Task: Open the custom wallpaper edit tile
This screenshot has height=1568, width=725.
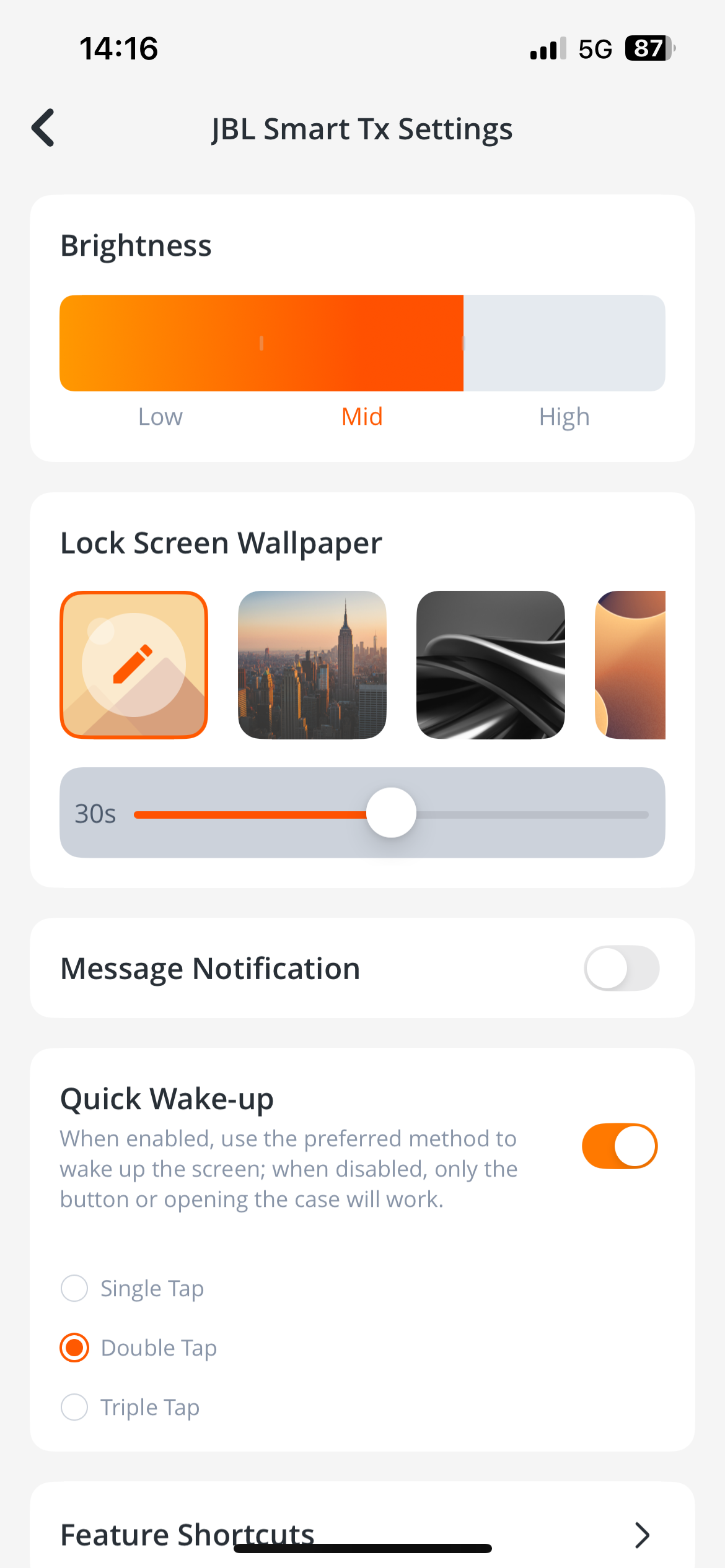Action: point(134,664)
